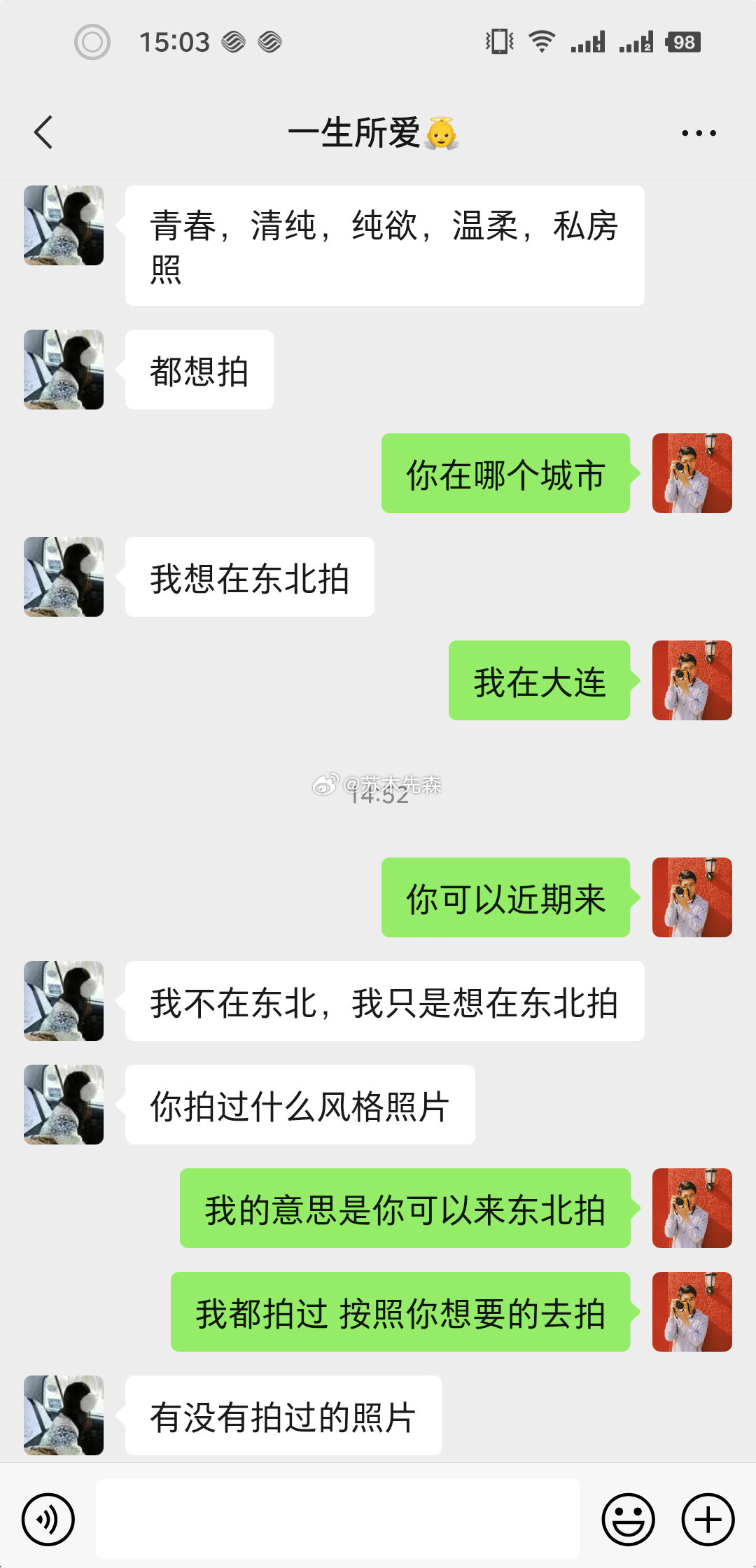Select the message 有没有拍过的照片
This screenshot has height=1568, width=756.
tap(283, 1414)
